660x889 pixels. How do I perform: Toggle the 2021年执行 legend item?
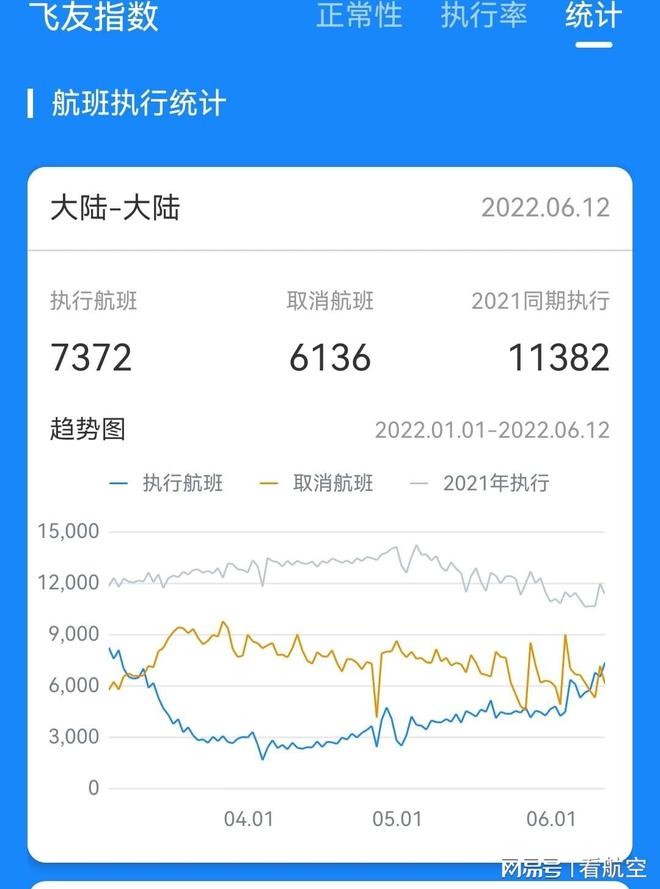coord(481,484)
